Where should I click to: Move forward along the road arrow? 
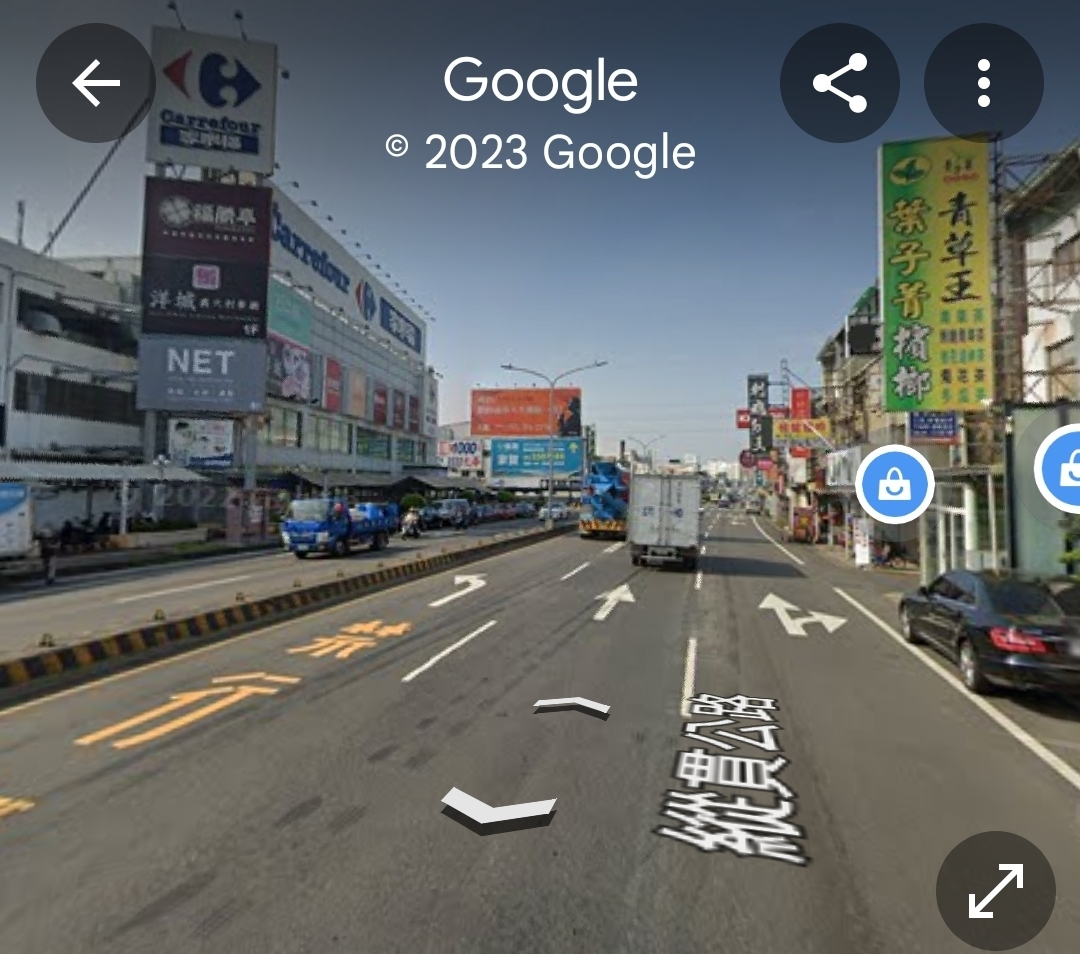coord(572,706)
